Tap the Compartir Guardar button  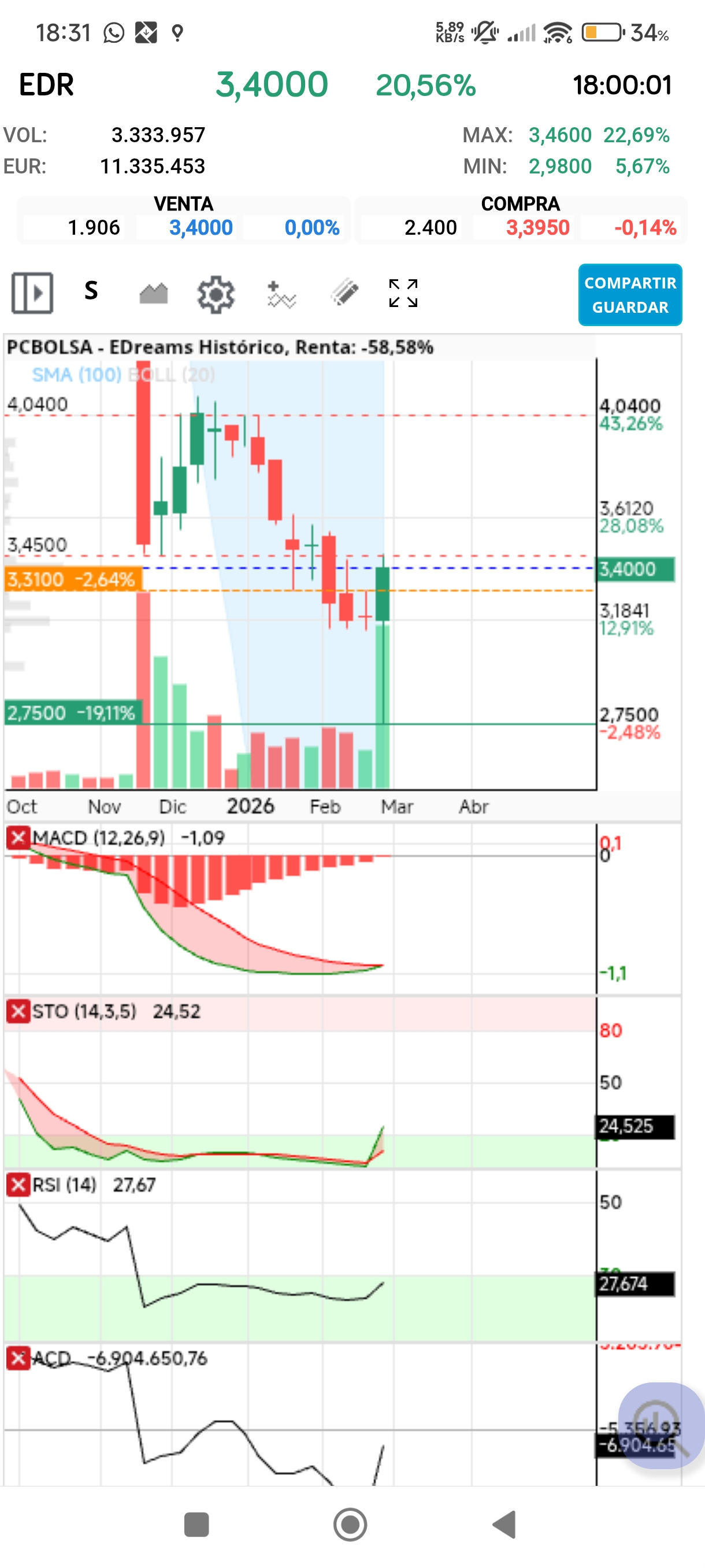click(x=629, y=295)
